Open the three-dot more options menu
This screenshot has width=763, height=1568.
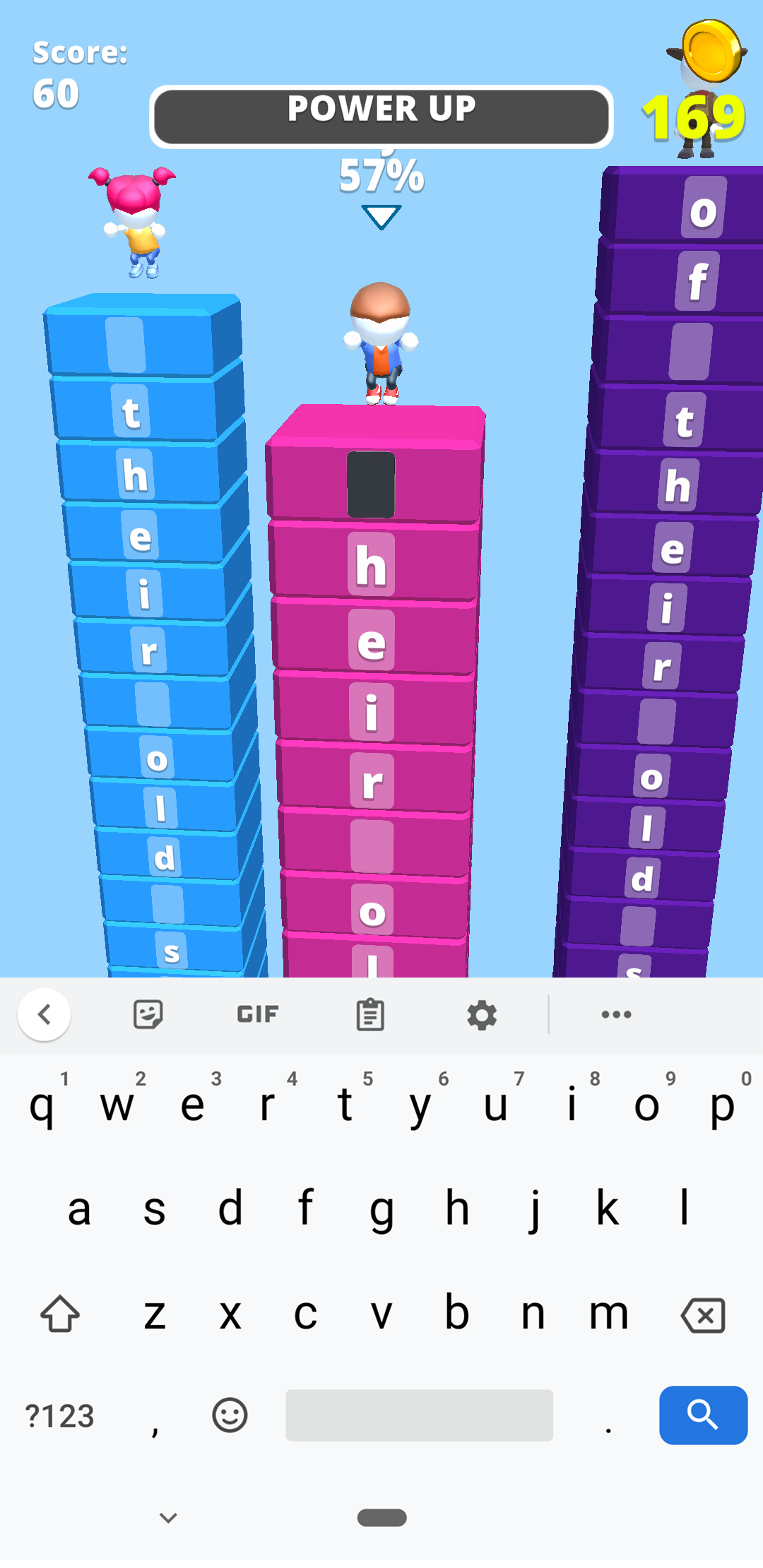tap(615, 1014)
